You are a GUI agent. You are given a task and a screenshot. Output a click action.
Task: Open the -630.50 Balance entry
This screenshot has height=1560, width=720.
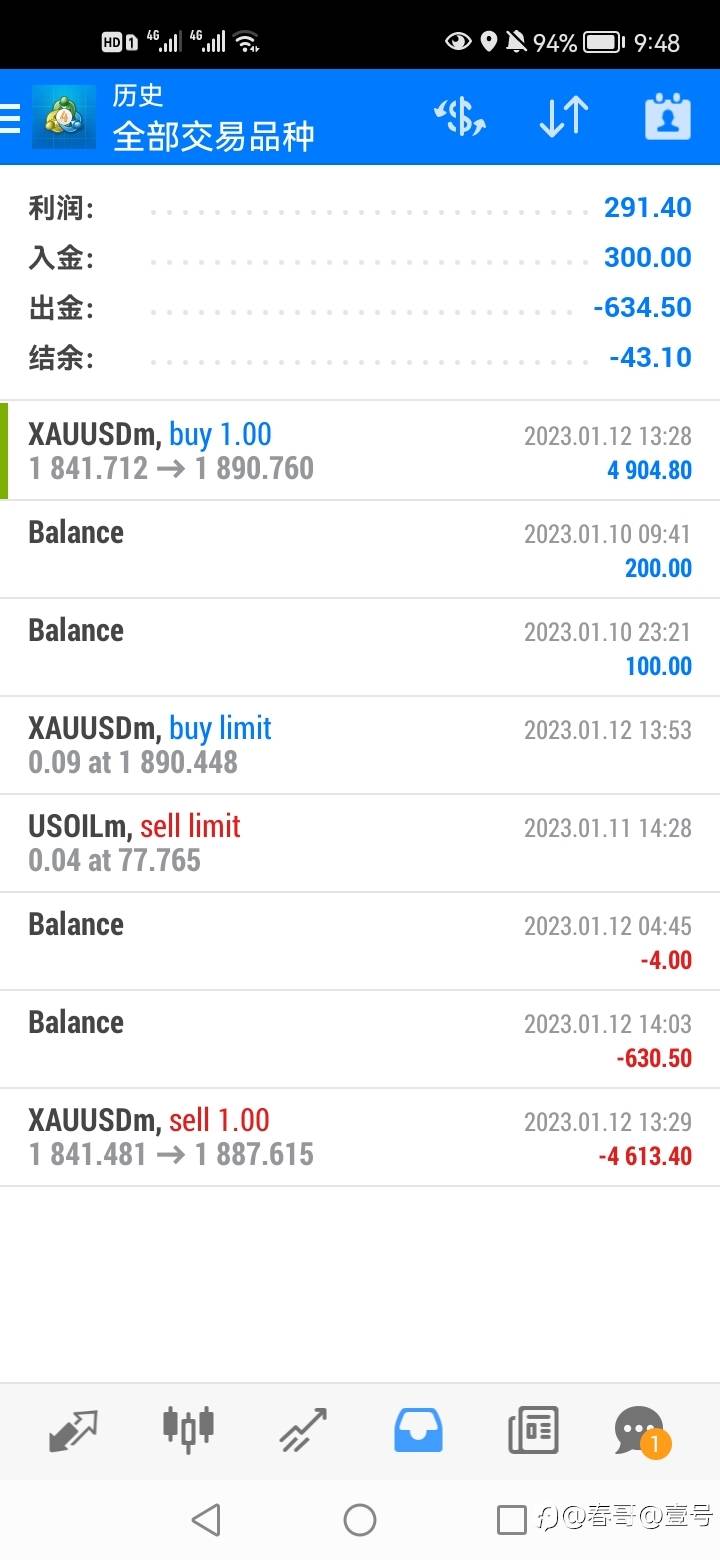pyautogui.click(x=360, y=1039)
